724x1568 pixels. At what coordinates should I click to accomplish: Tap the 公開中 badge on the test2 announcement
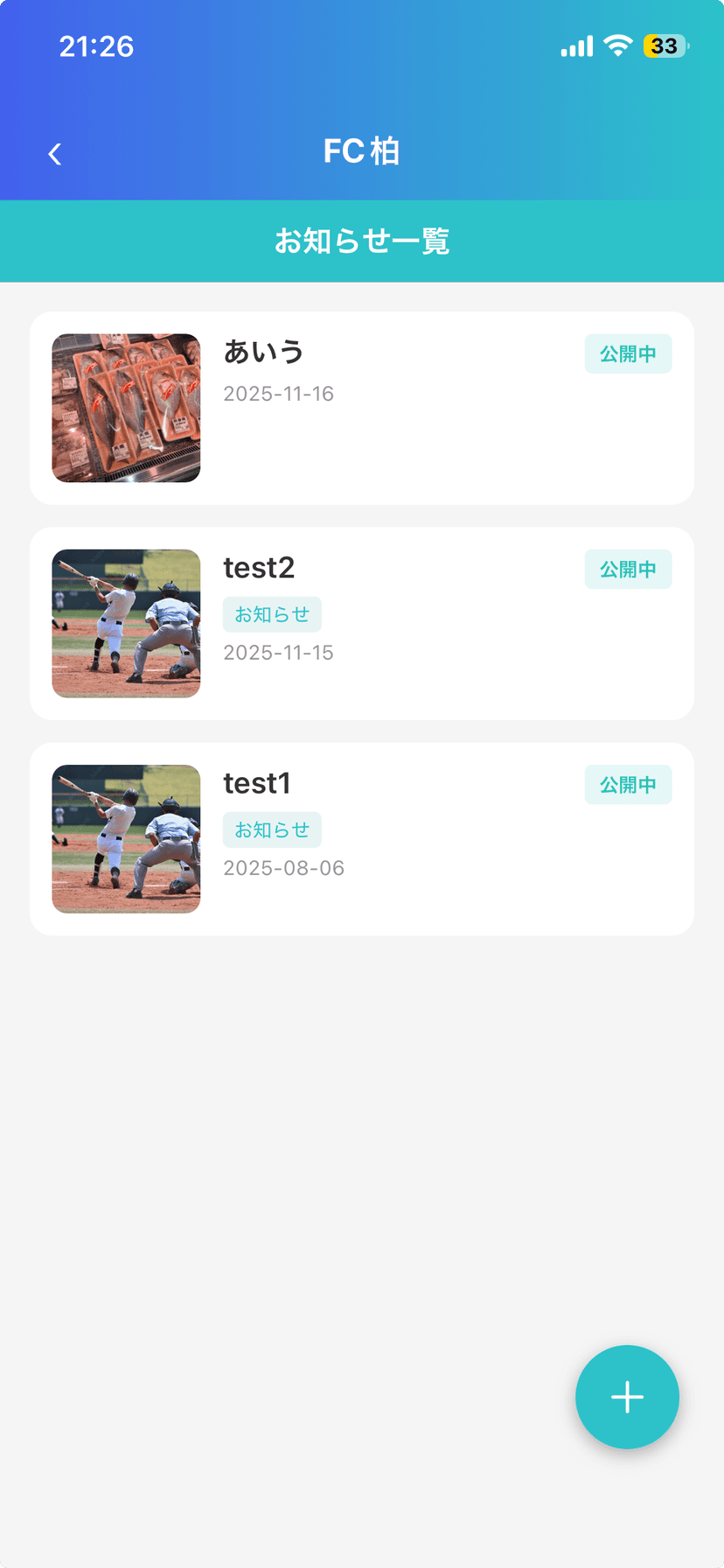[x=628, y=569]
